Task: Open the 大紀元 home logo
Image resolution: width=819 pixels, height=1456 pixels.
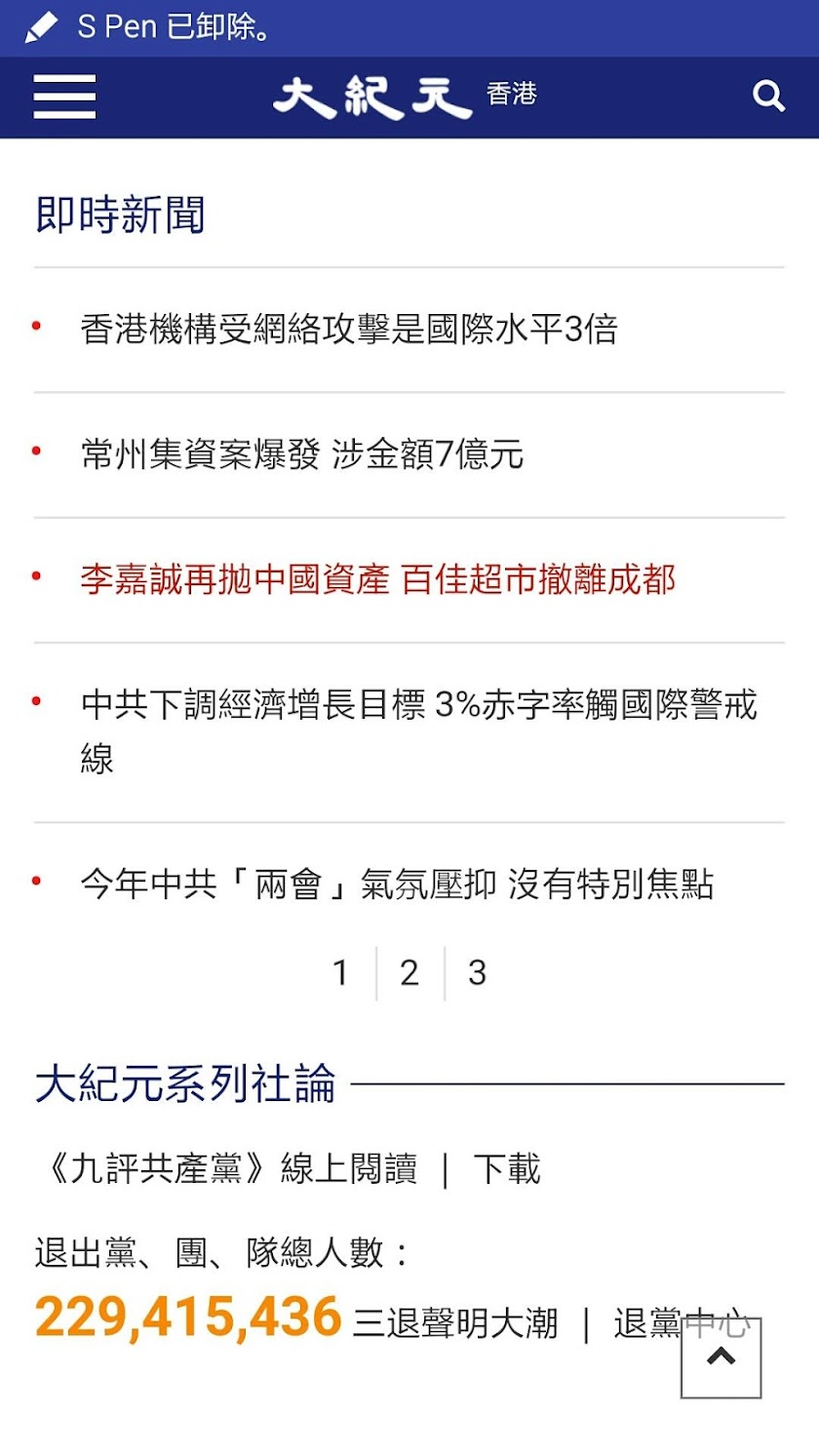Action: coord(372,97)
